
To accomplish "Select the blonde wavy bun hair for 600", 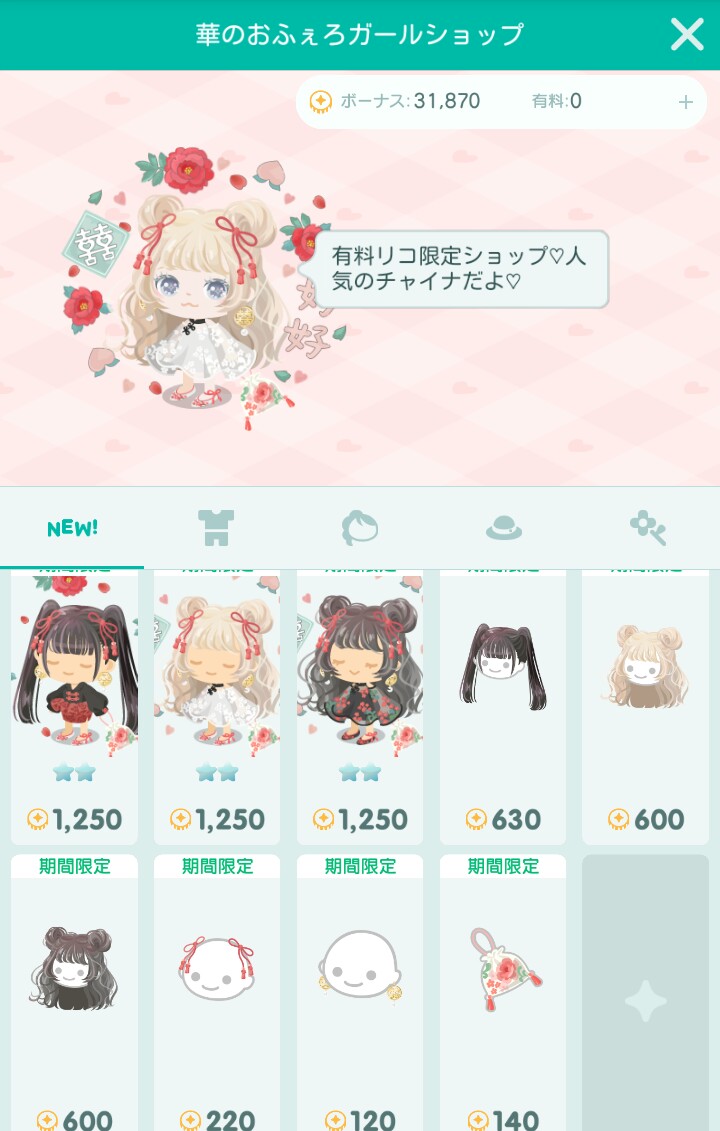I will click(645, 700).
